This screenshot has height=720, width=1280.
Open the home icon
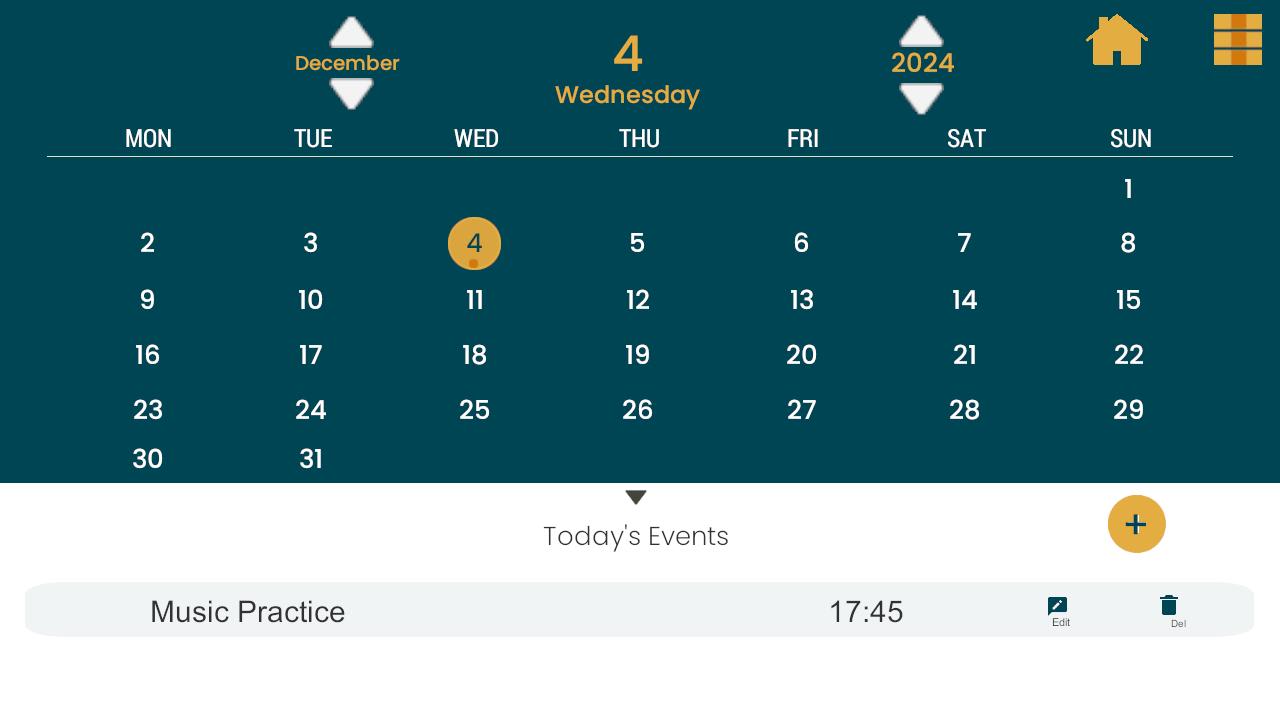1116,41
